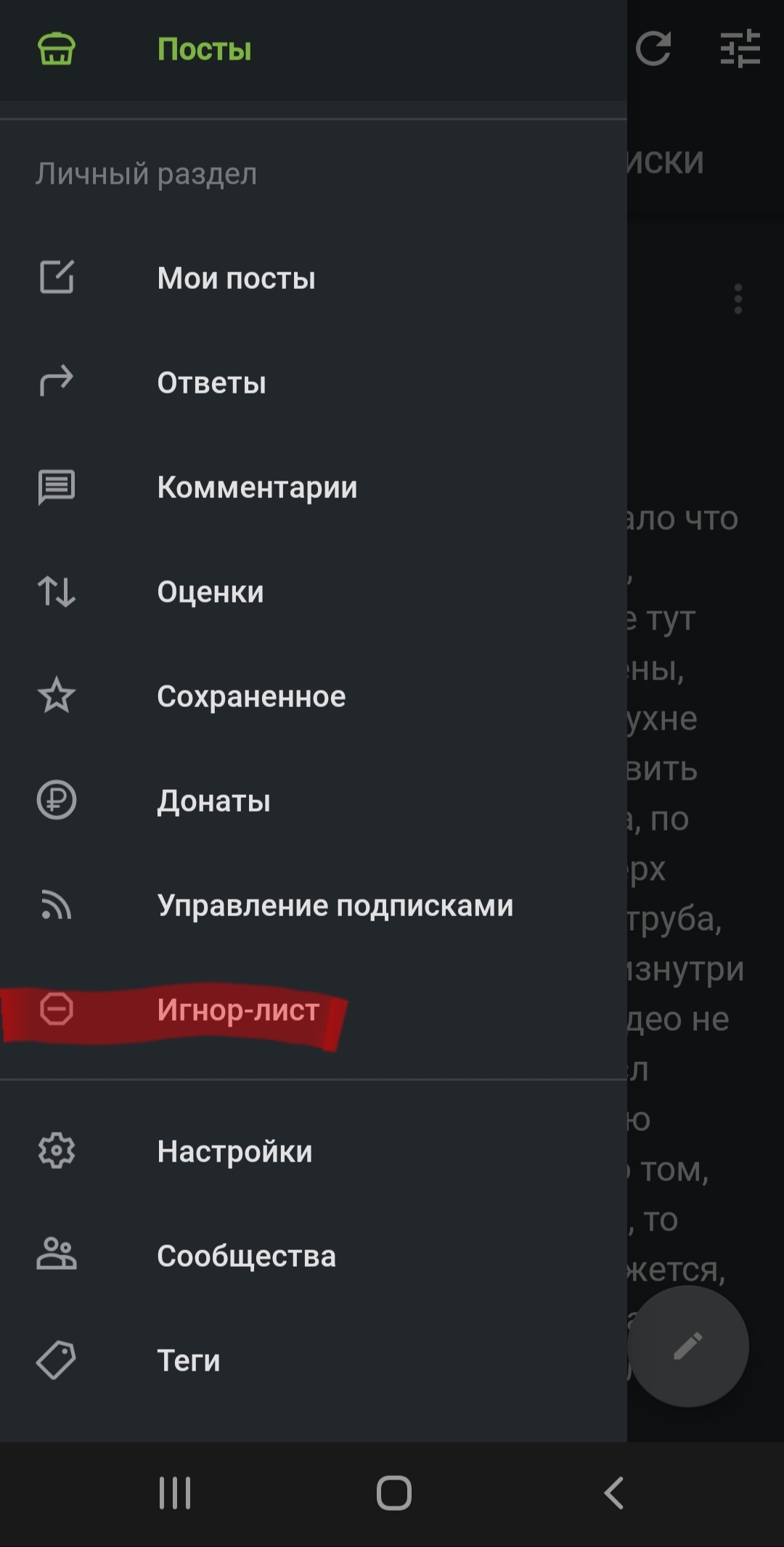View Оценки
Viewport: 784px width, 1547px height.
tap(211, 592)
